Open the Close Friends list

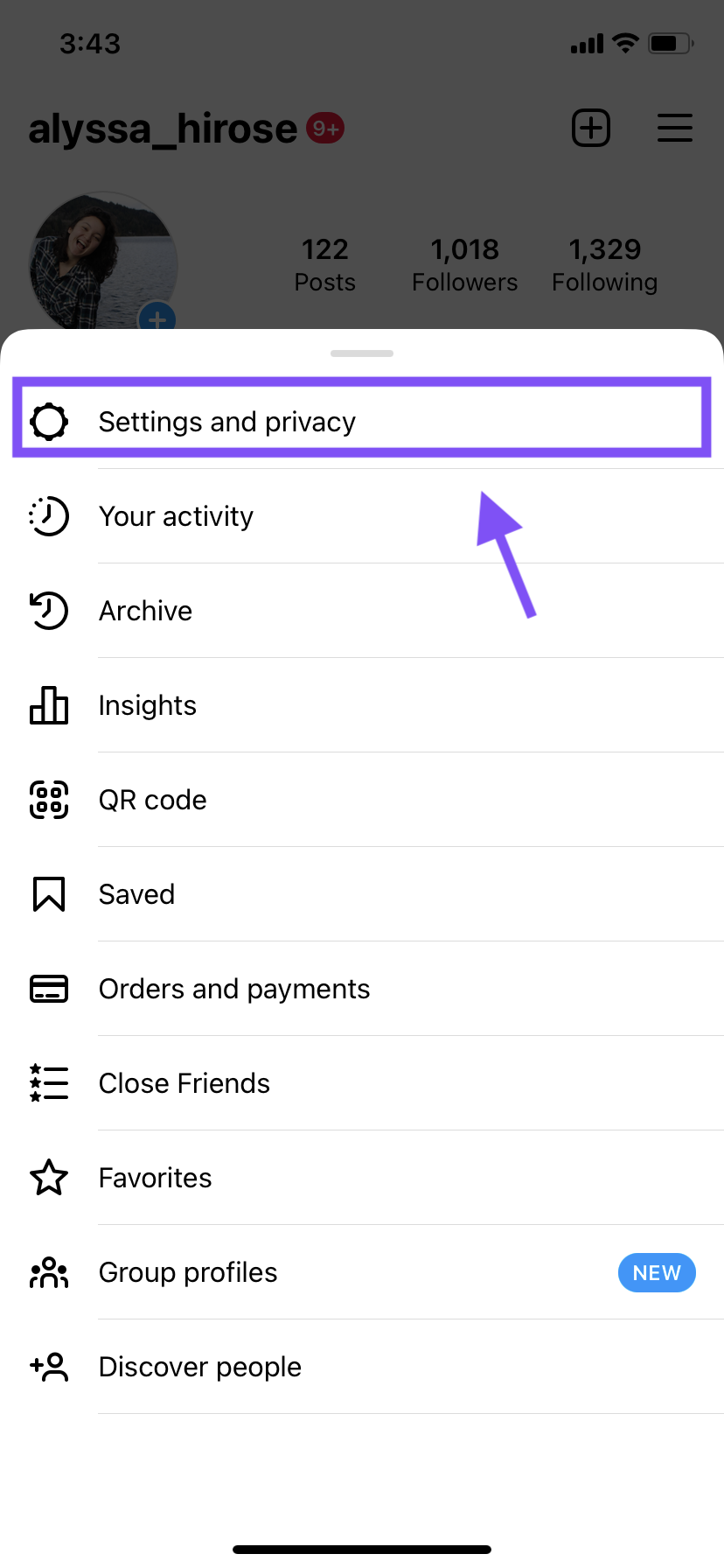coord(362,1083)
